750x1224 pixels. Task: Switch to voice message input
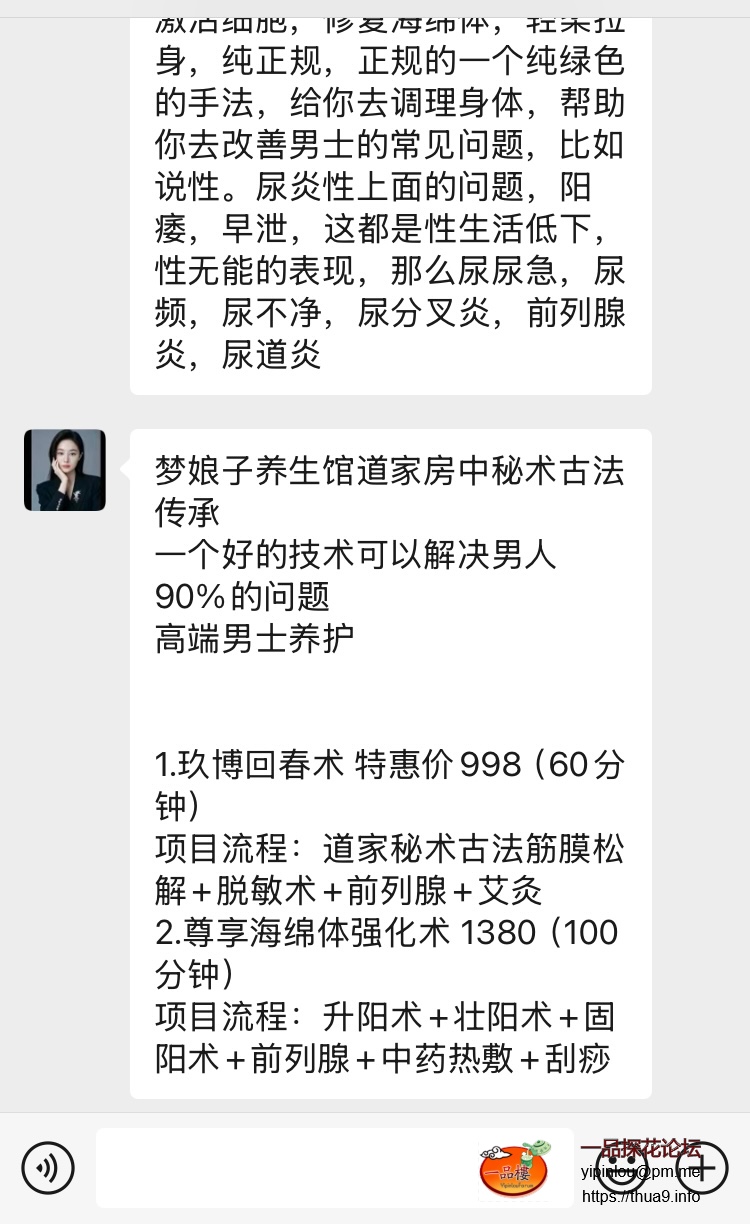[47, 1167]
